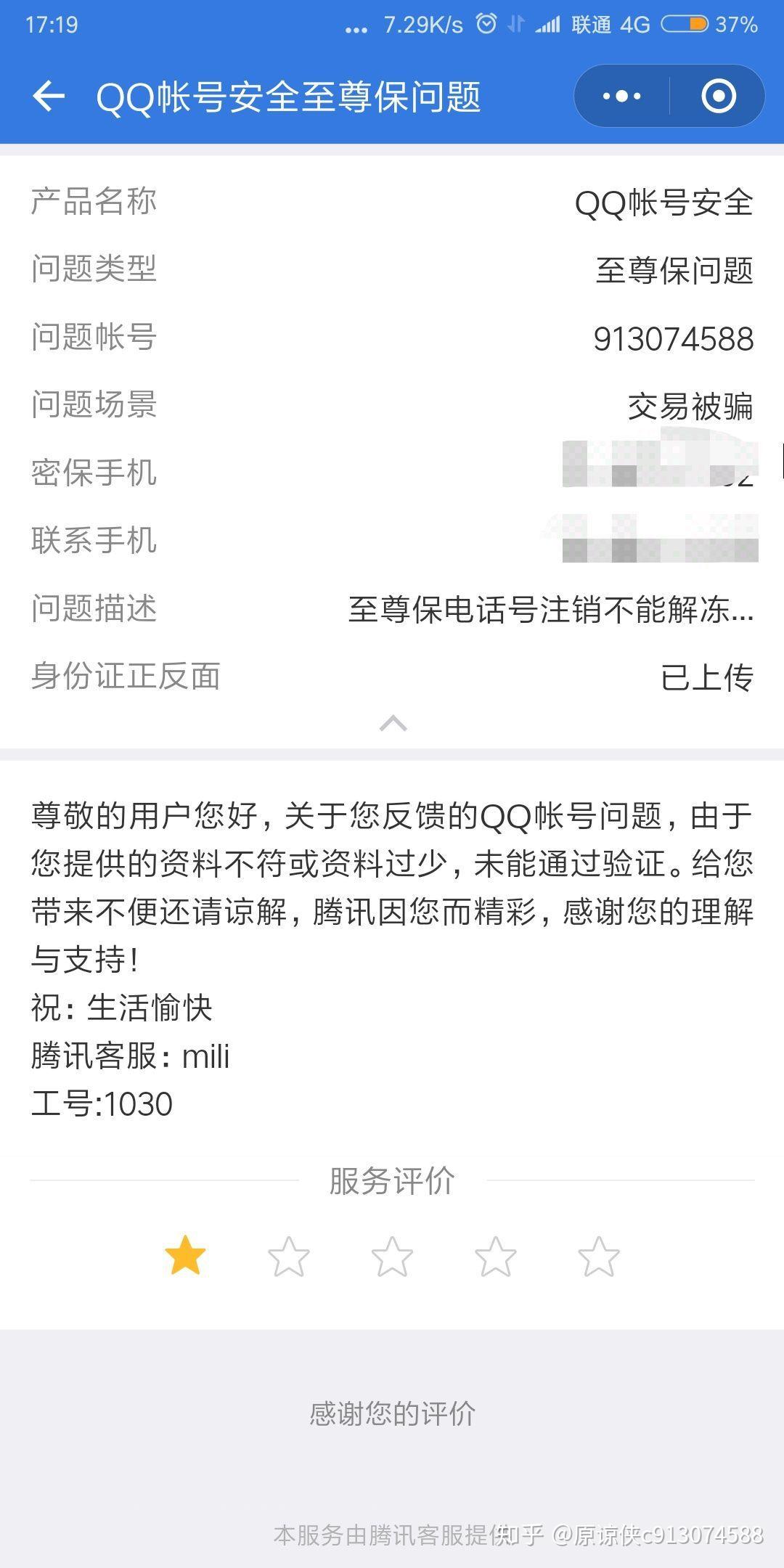Rate the service four stars
Image resolution: width=784 pixels, height=1568 pixels.
coord(496,1257)
